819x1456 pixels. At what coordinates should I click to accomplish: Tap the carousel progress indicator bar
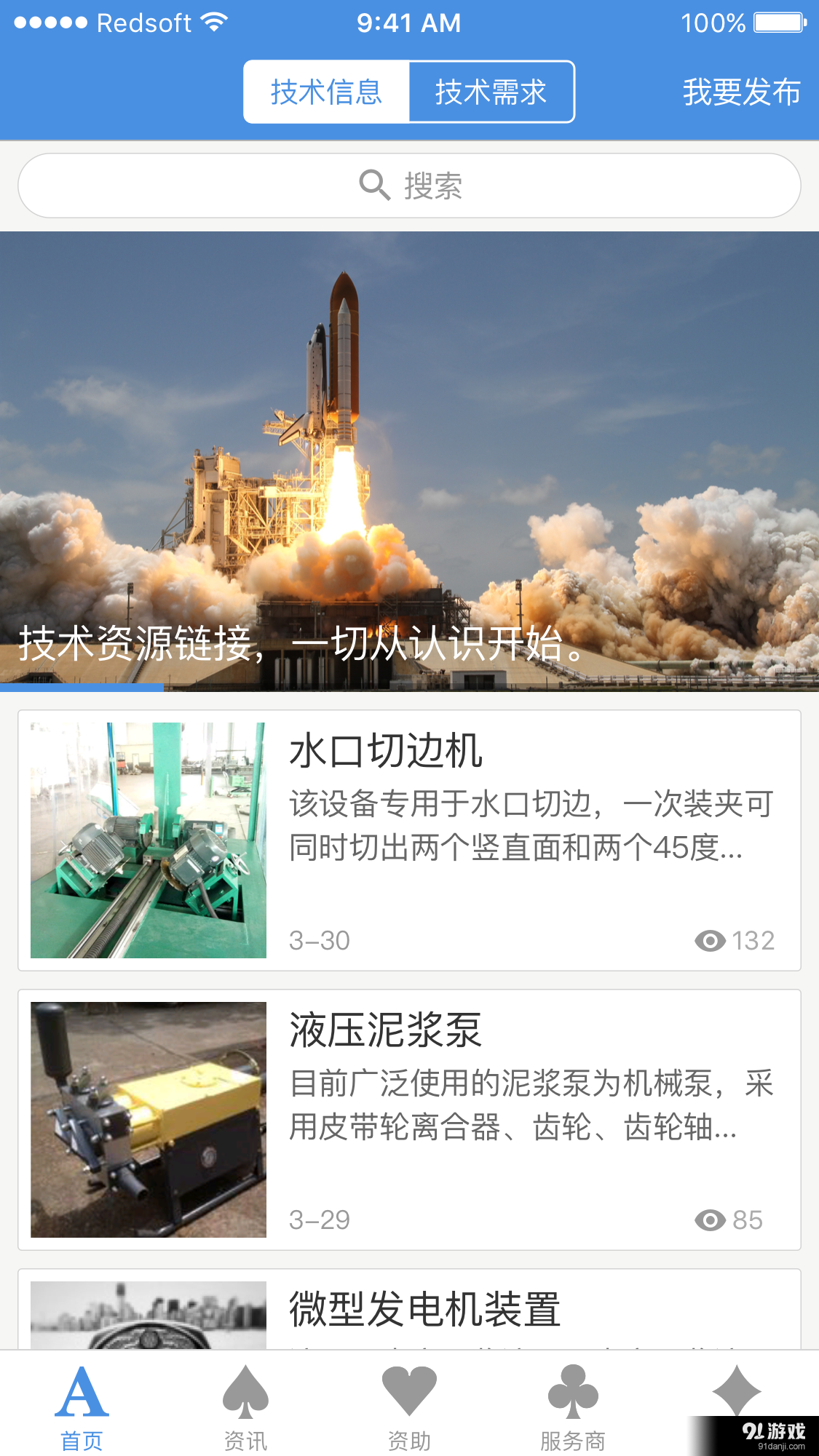tap(82, 687)
